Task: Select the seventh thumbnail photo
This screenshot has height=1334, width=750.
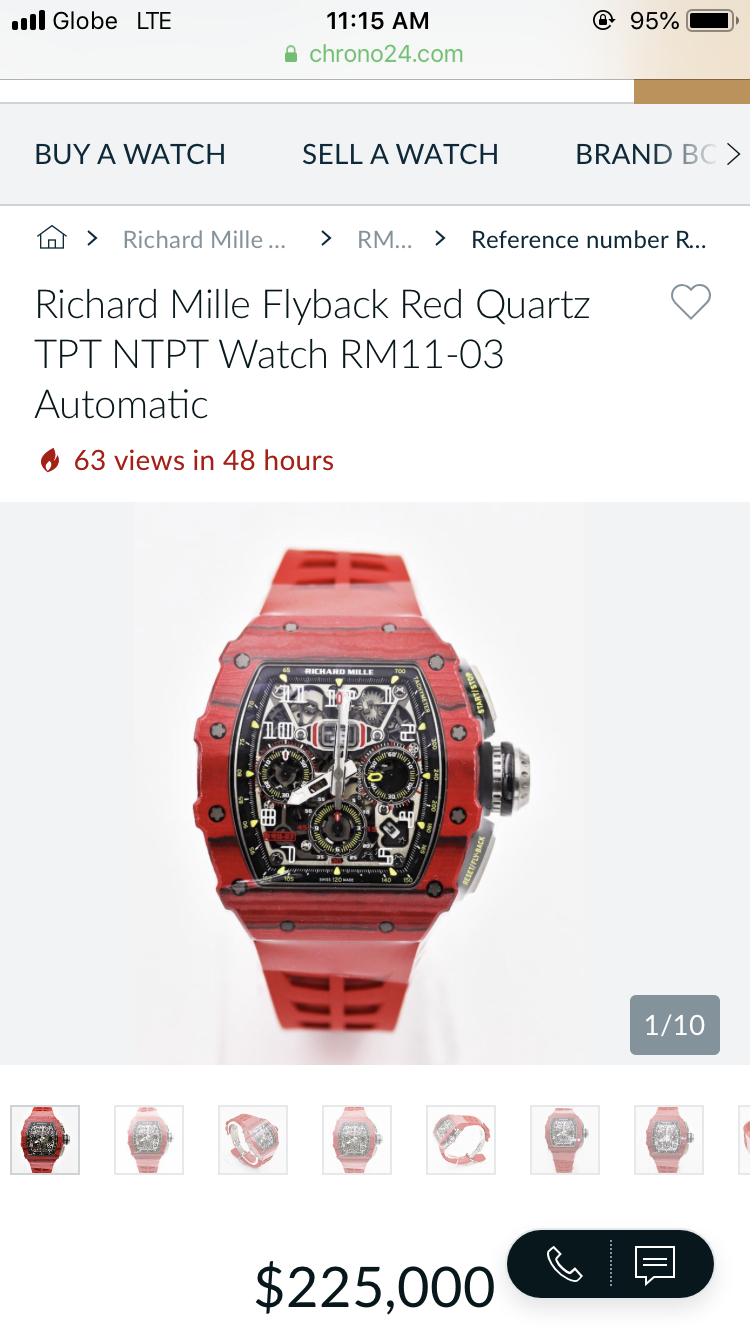Action: click(x=669, y=1139)
